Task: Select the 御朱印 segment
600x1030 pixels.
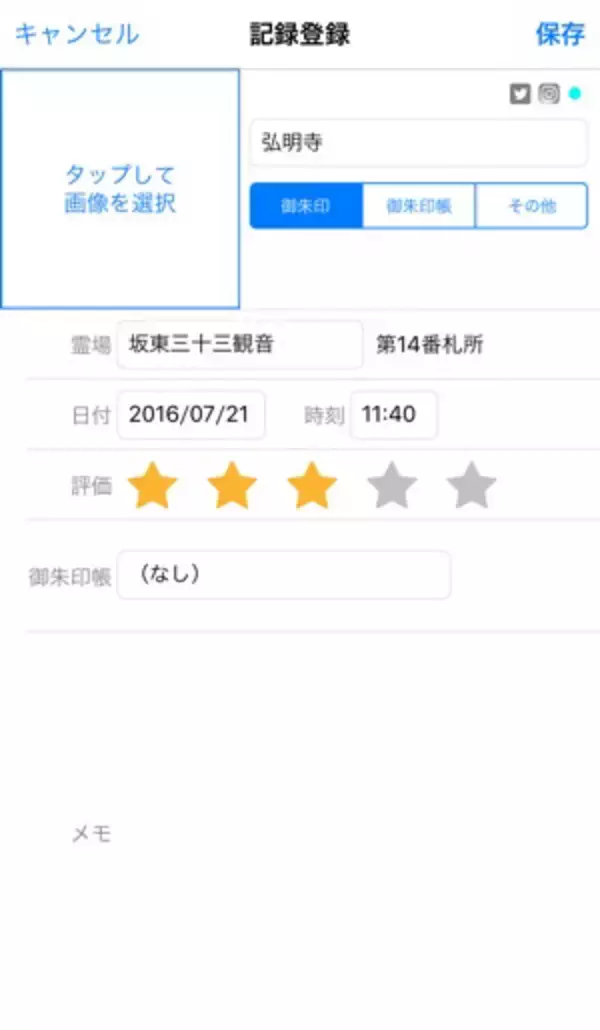Action: [x=306, y=206]
